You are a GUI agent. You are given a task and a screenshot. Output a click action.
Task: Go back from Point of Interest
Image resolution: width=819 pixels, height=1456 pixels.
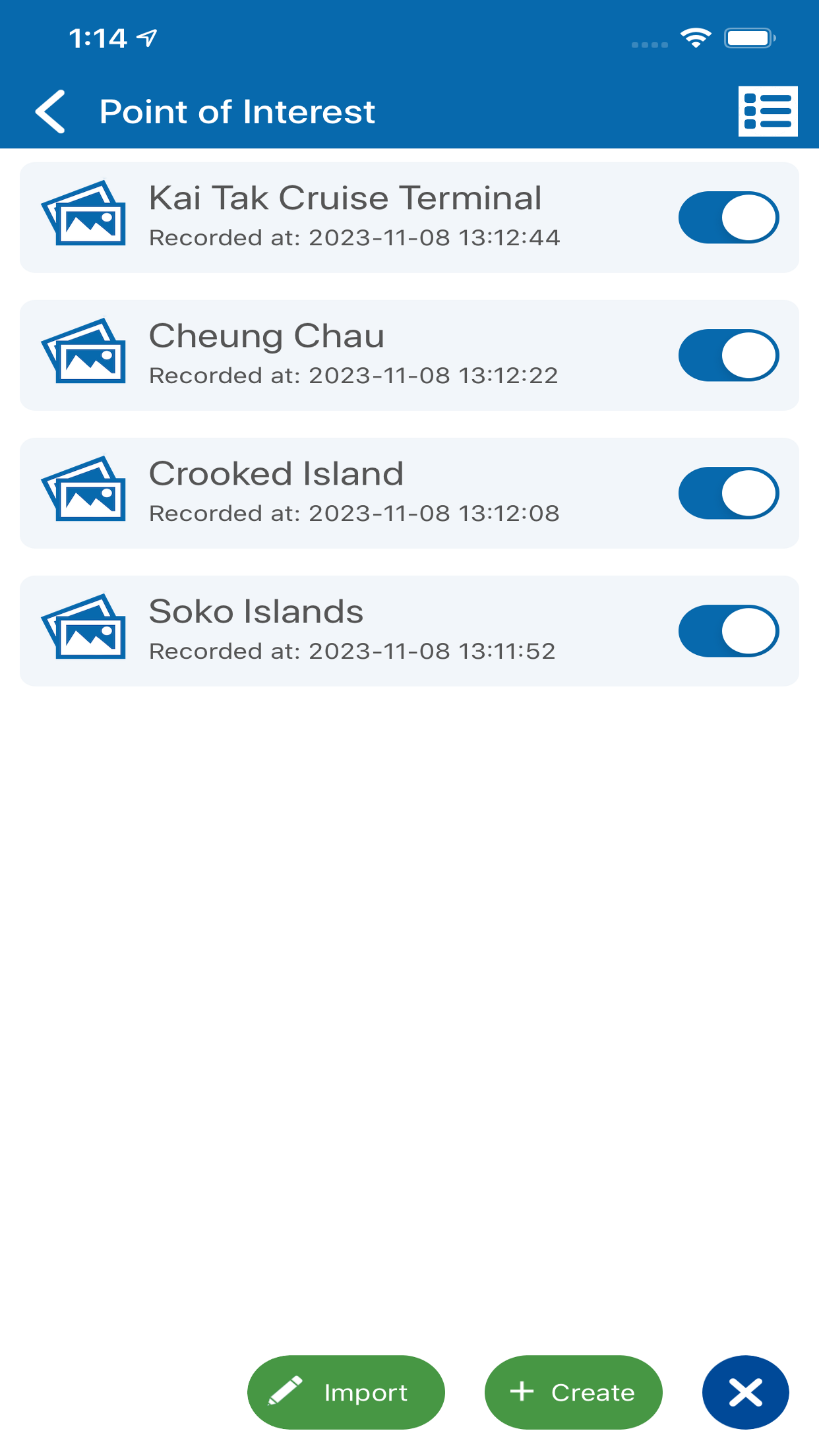51,111
